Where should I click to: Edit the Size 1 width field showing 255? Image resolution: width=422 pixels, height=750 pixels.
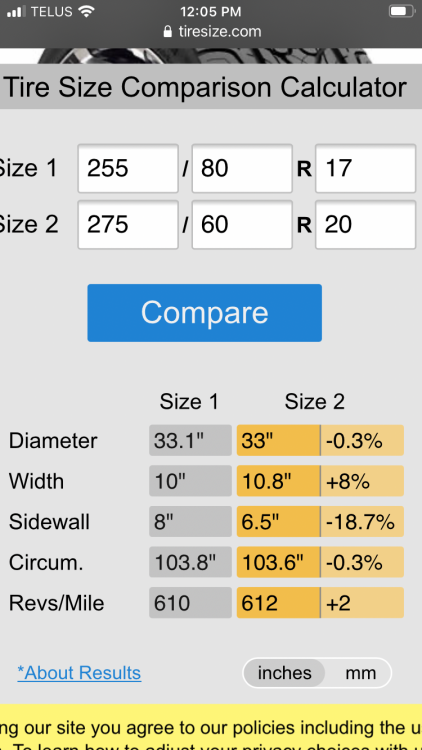(128, 168)
